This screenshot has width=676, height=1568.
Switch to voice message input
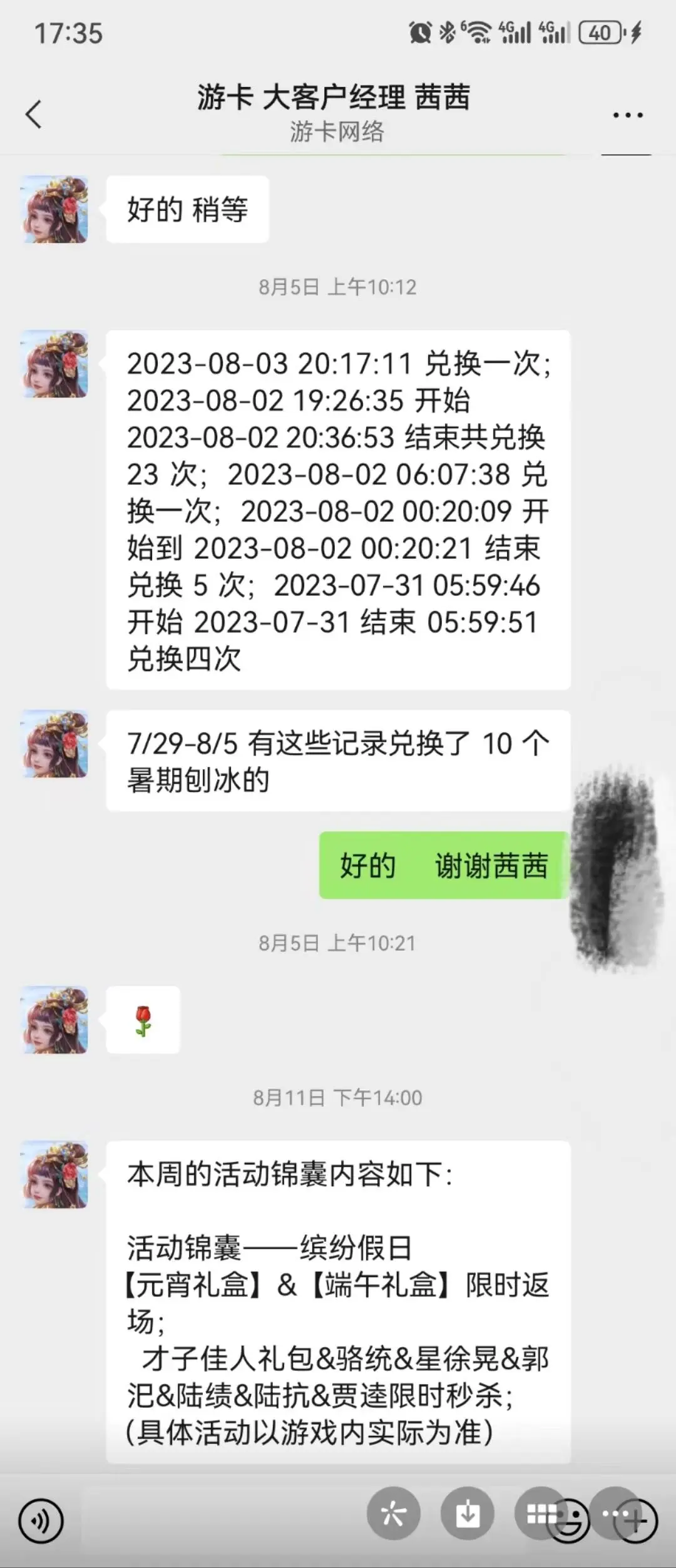[41, 1521]
